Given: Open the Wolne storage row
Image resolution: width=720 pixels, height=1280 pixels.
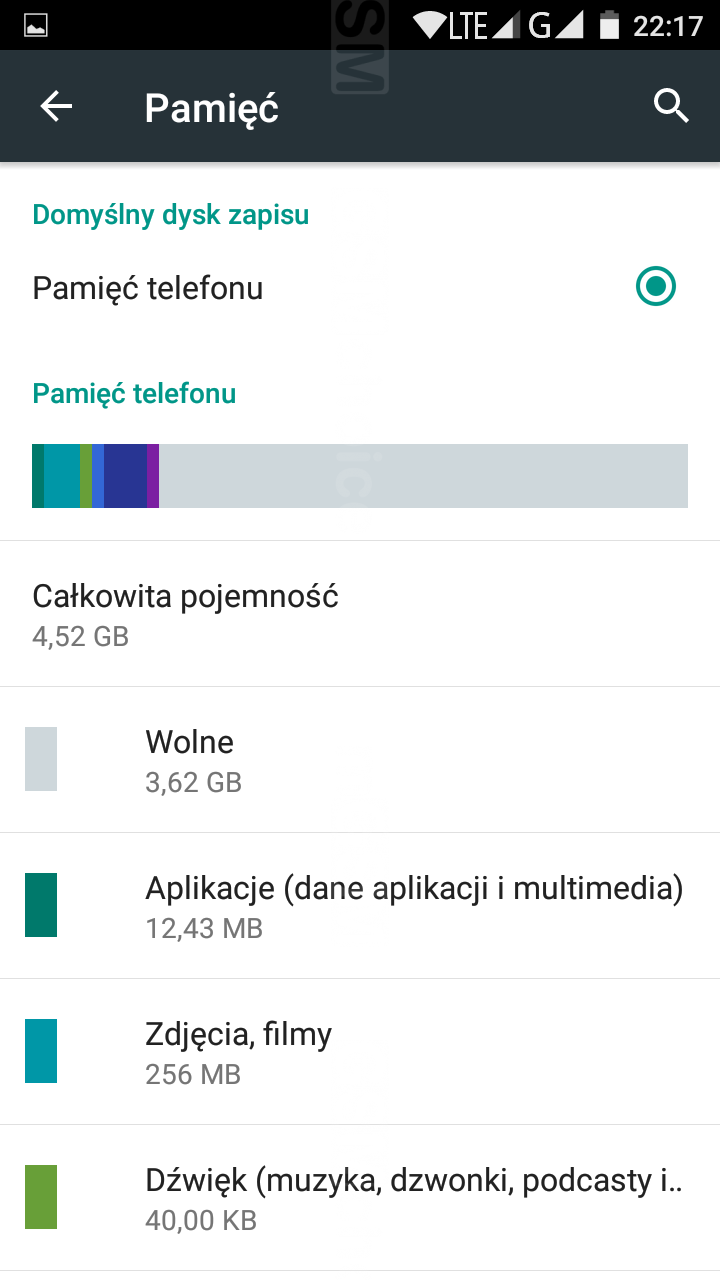Looking at the screenshot, I should tap(360, 760).
